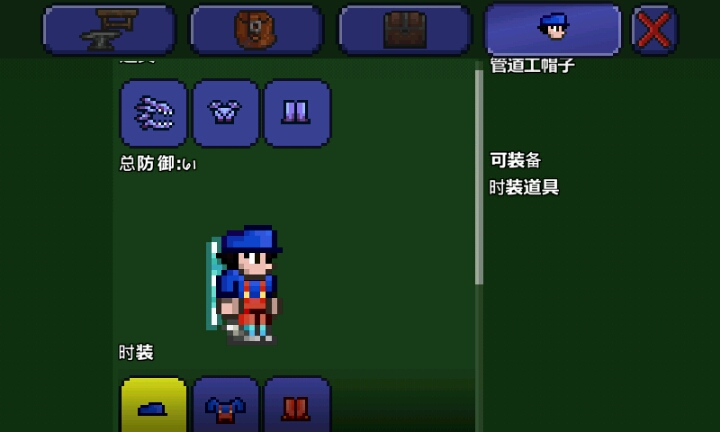Image resolution: width=720 pixels, height=432 pixels.
Task: Tap the blue plumber hat vanity slot
Action: tap(154, 405)
